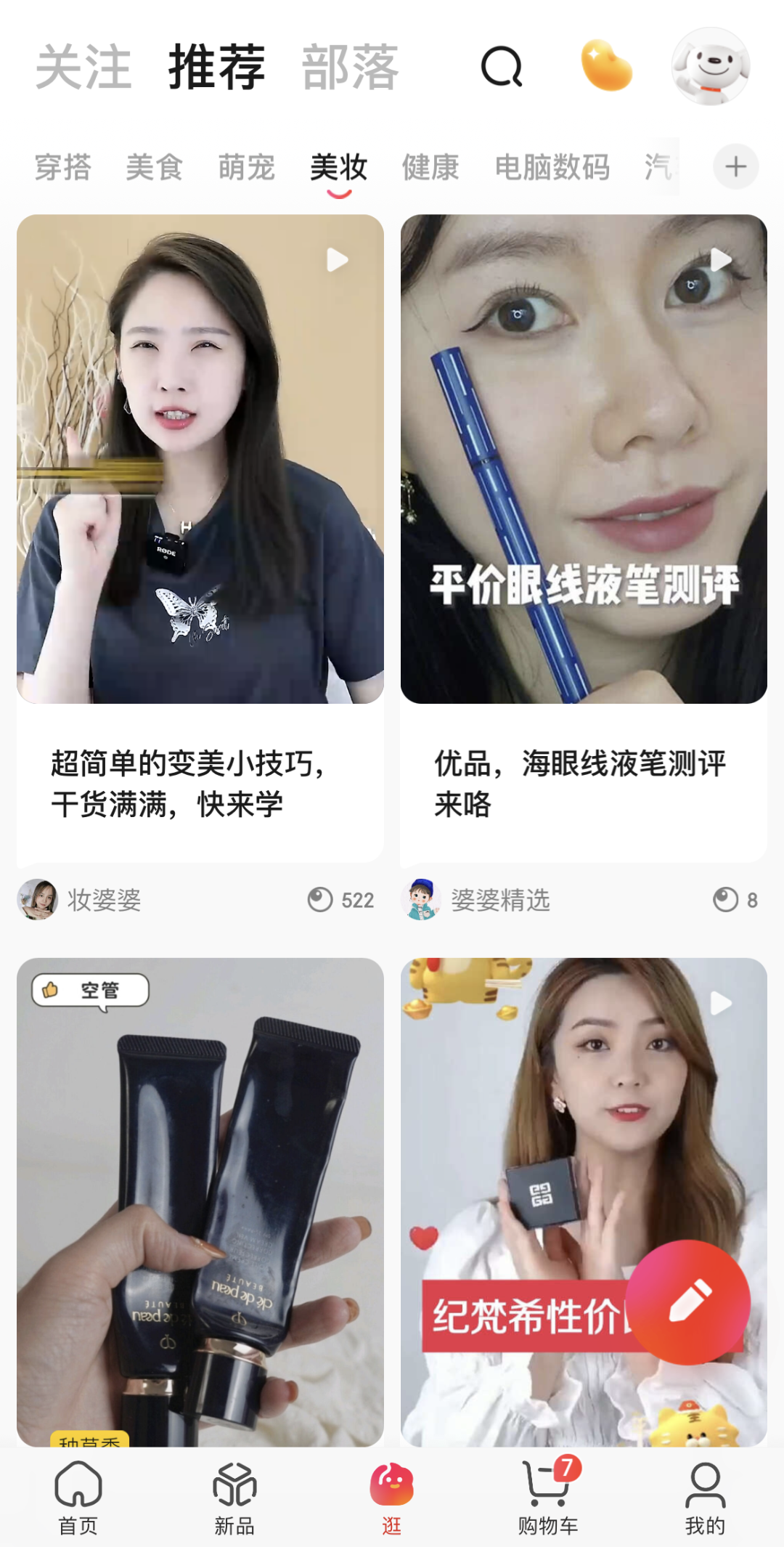
Task: Select the 萌宠 category
Action: [x=247, y=168]
